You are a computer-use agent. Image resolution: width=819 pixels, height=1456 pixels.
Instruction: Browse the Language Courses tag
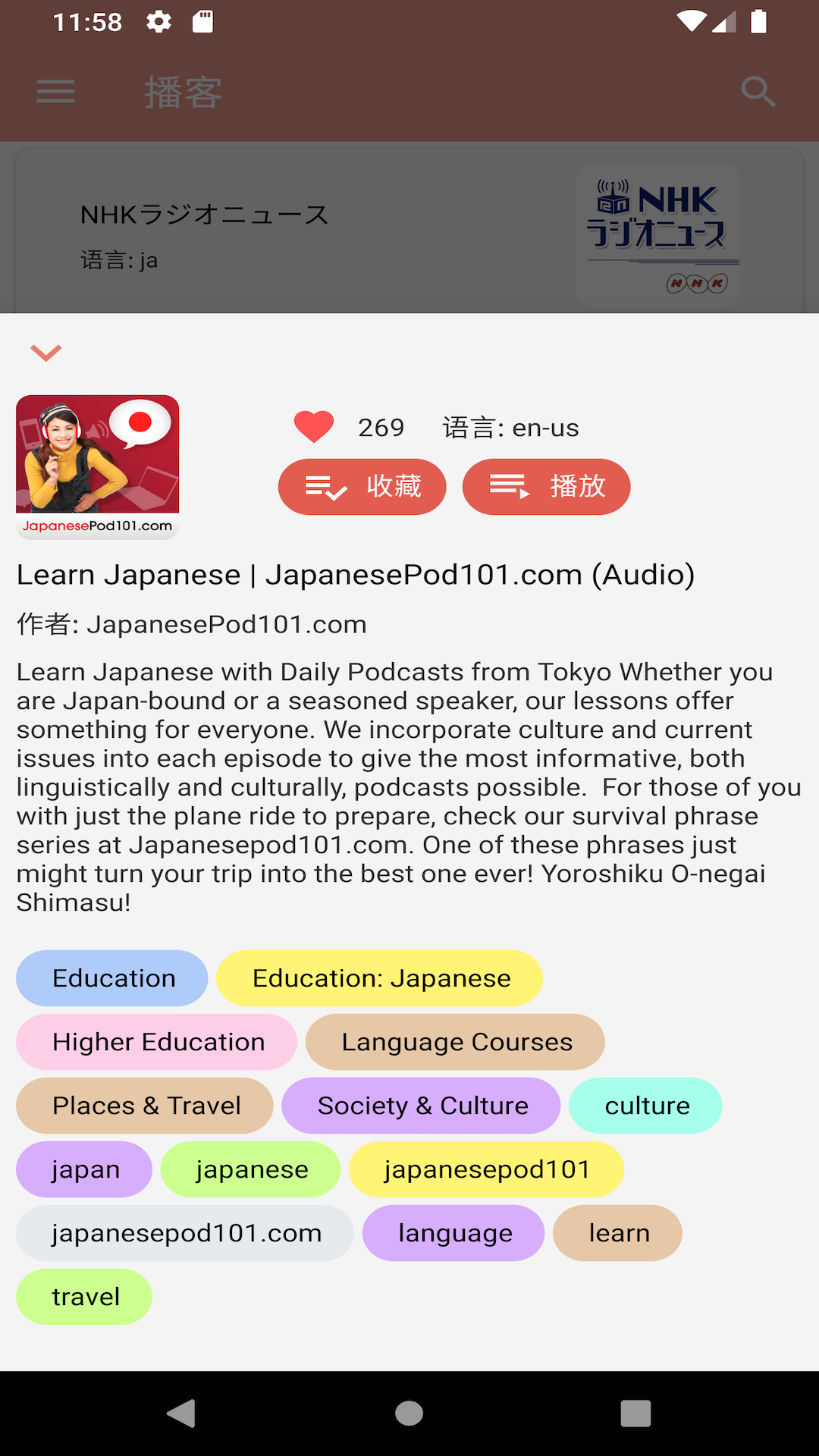tap(455, 1042)
